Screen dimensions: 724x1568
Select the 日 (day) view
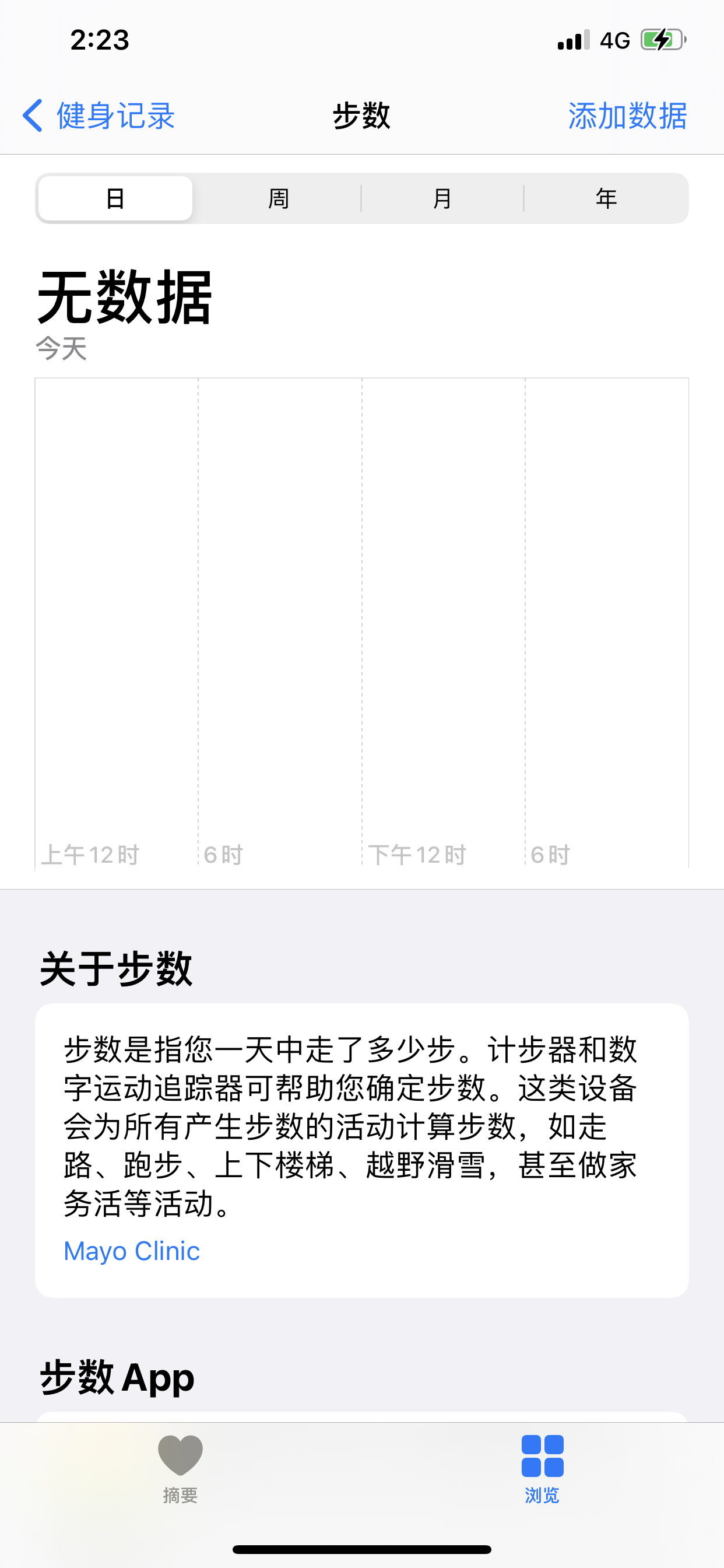[115, 198]
